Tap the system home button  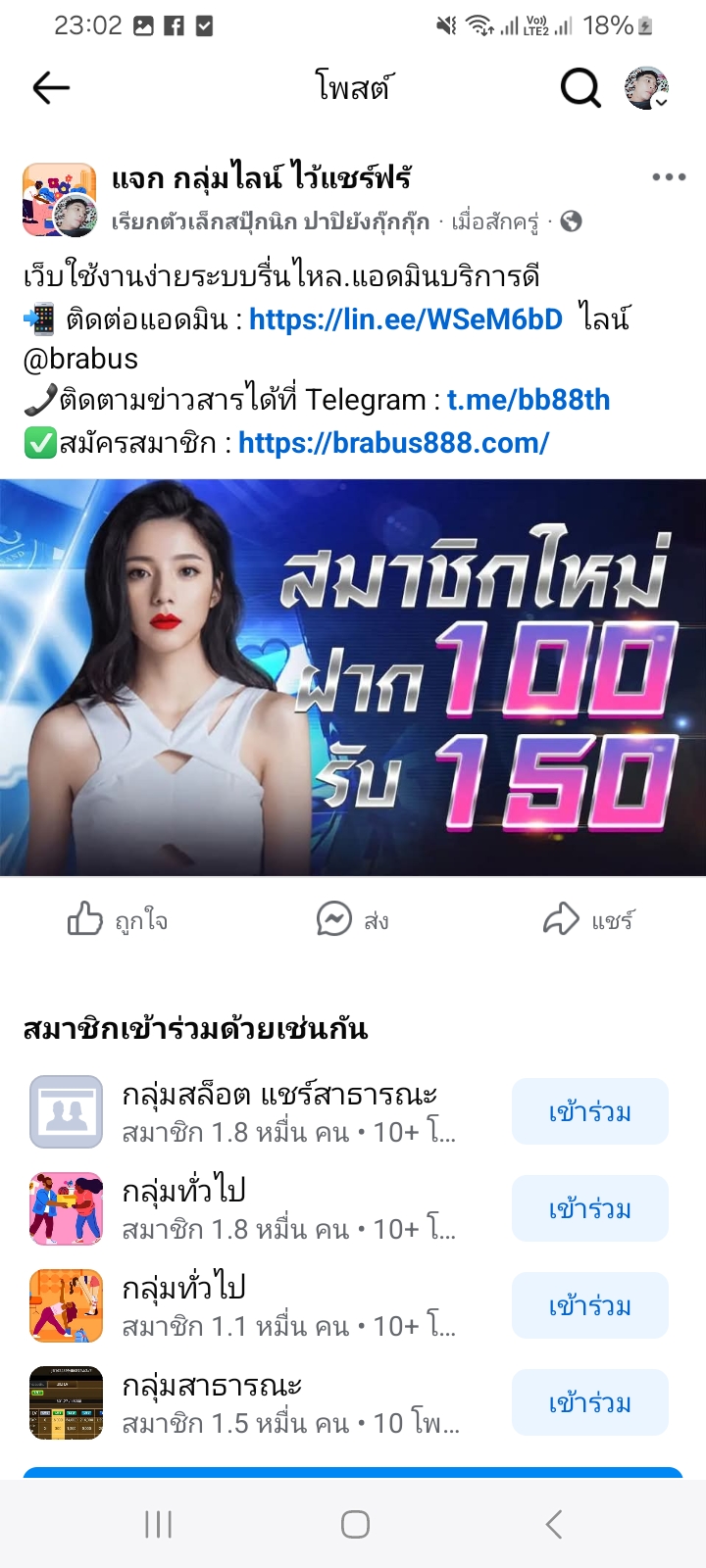355,1524
